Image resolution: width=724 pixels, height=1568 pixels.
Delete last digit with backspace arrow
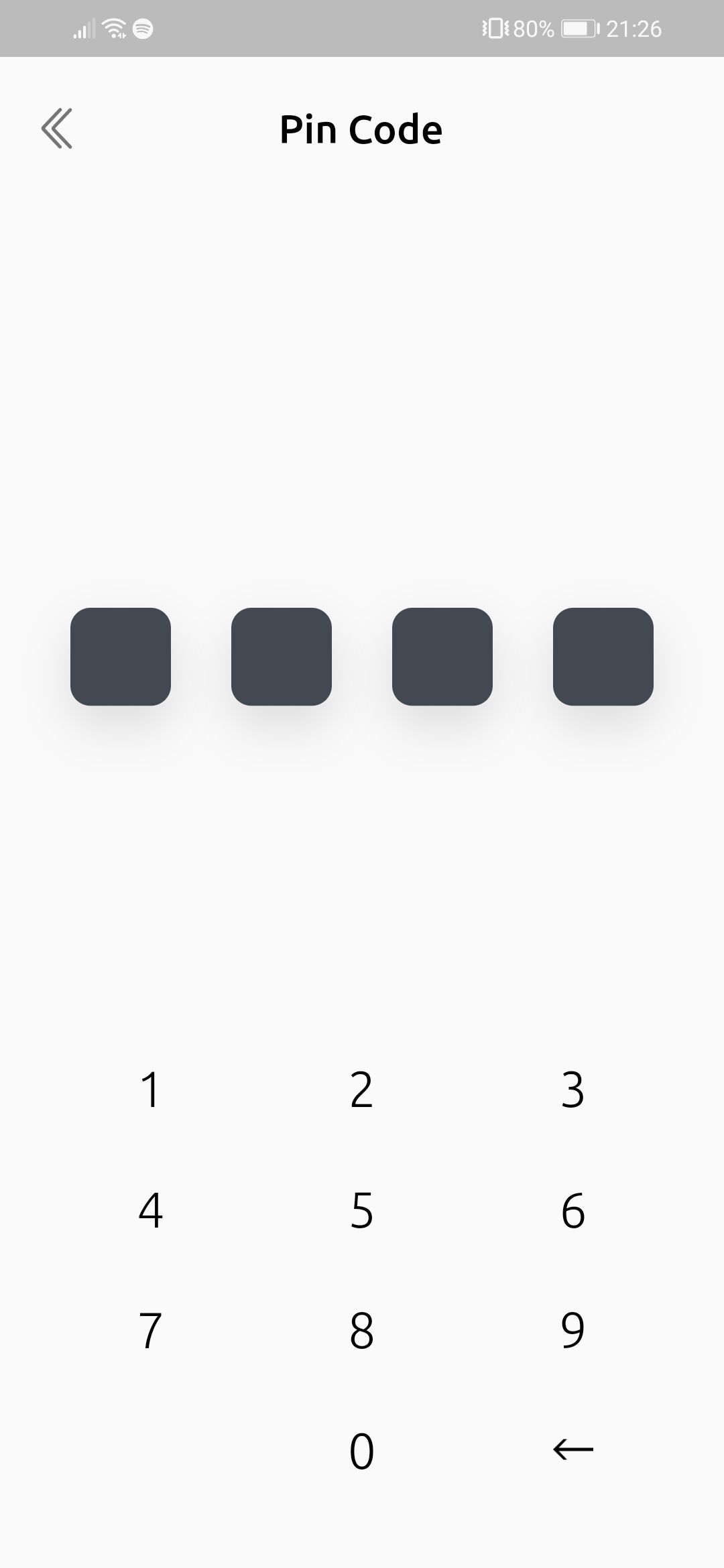pos(572,1449)
